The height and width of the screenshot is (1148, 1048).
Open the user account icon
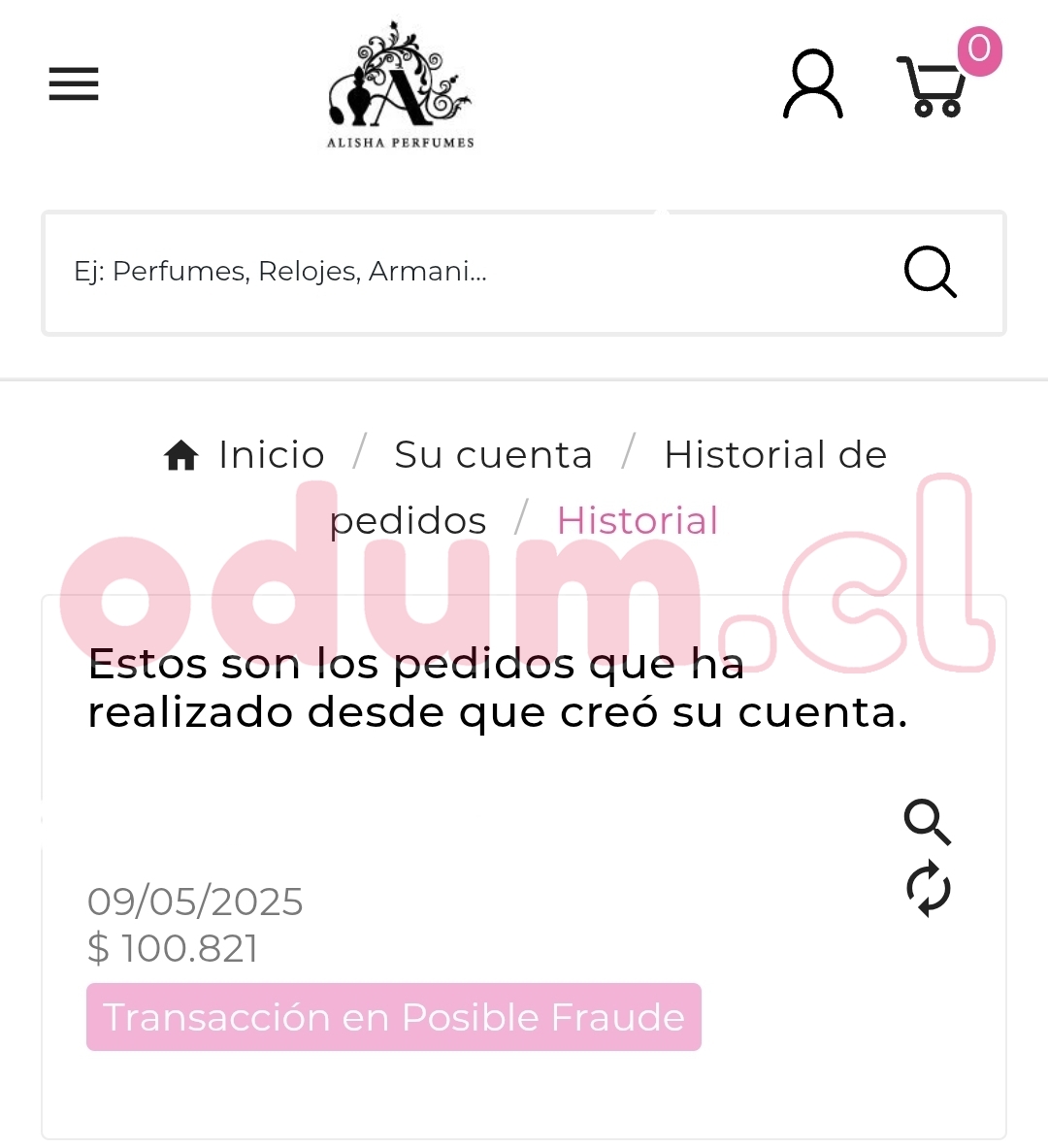(x=812, y=85)
